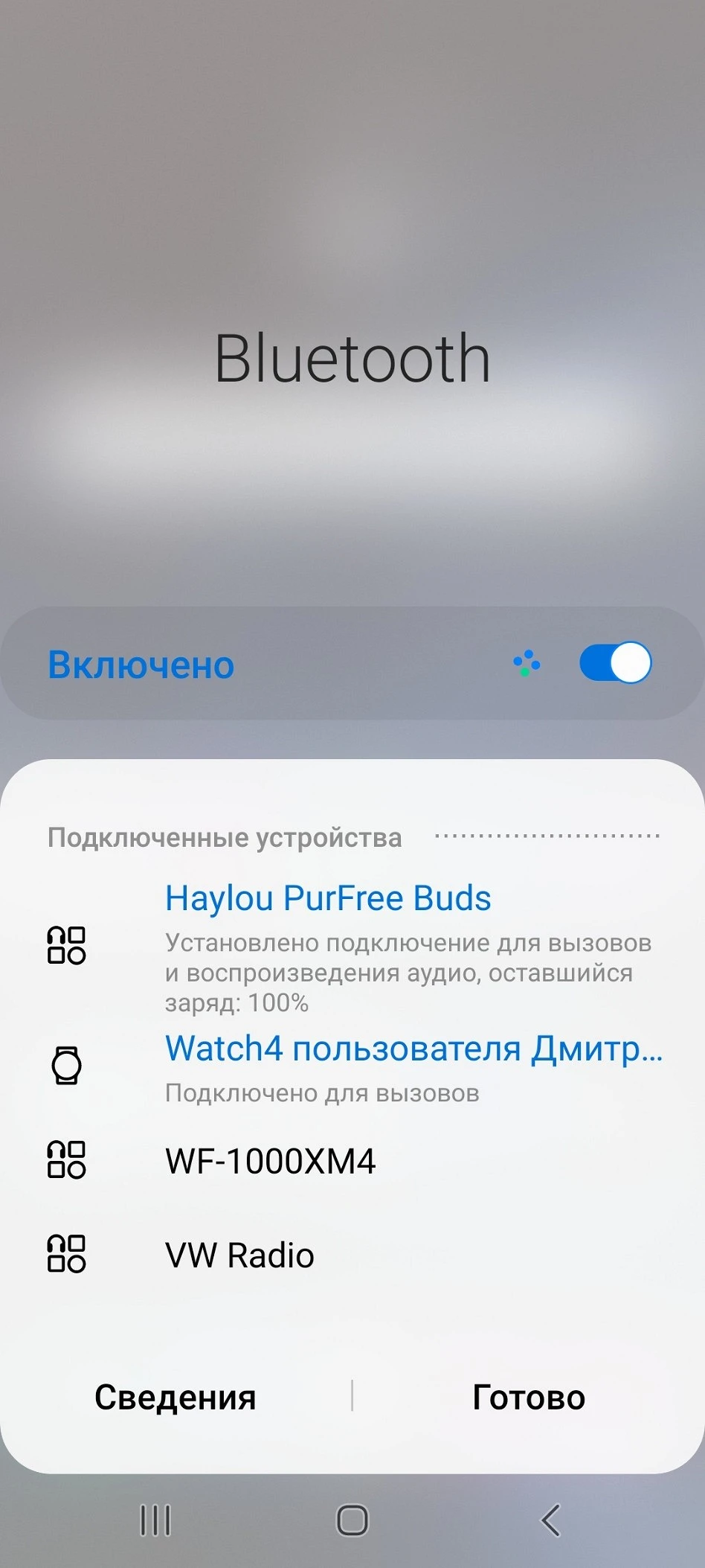The image size is (705, 1568).
Task: Open Сведения for Bluetooth settings
Action: (176, 1398)
